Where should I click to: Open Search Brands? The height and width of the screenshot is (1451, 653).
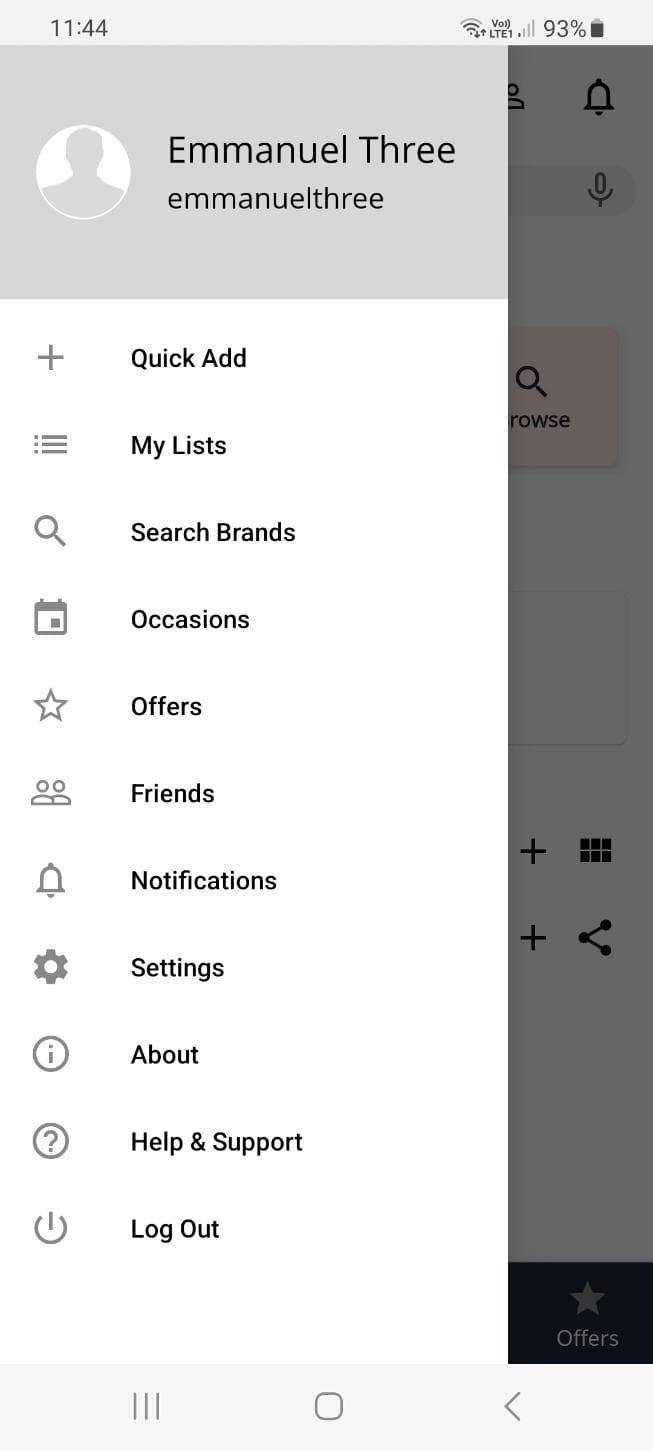[x=254, y=532]
